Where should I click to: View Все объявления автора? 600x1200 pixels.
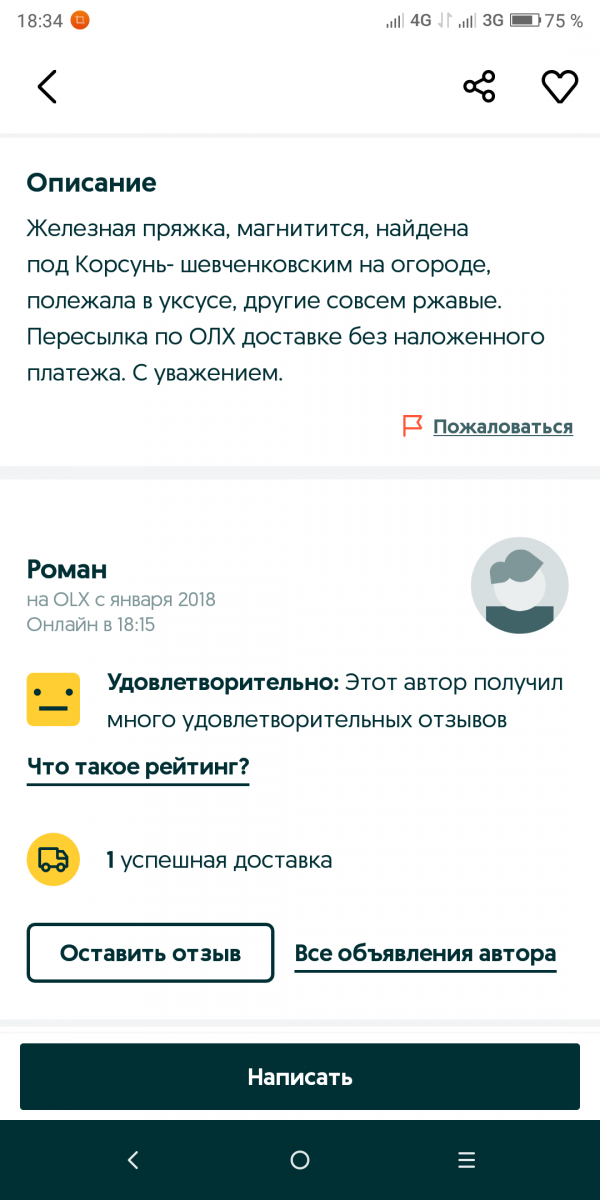click(x=425, y=953)
